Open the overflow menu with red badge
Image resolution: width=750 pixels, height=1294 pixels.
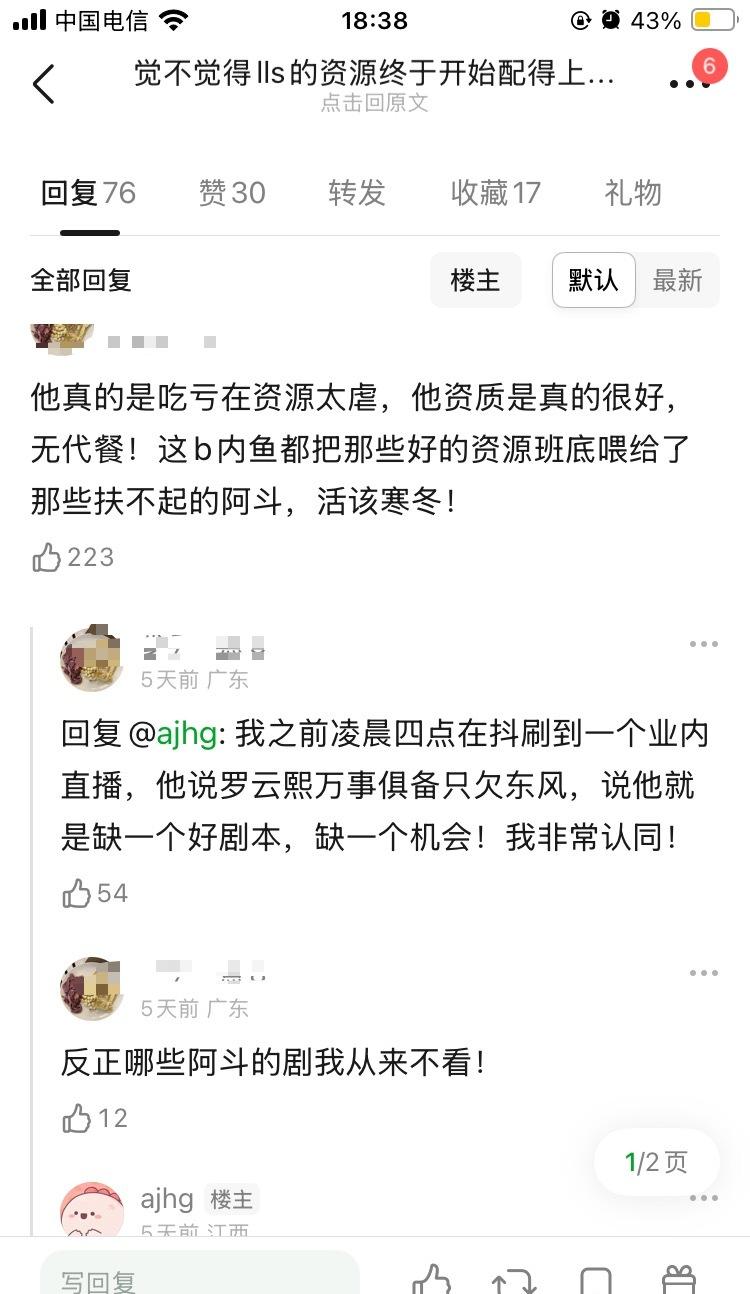pyautogui.click(x=691, y=82)
